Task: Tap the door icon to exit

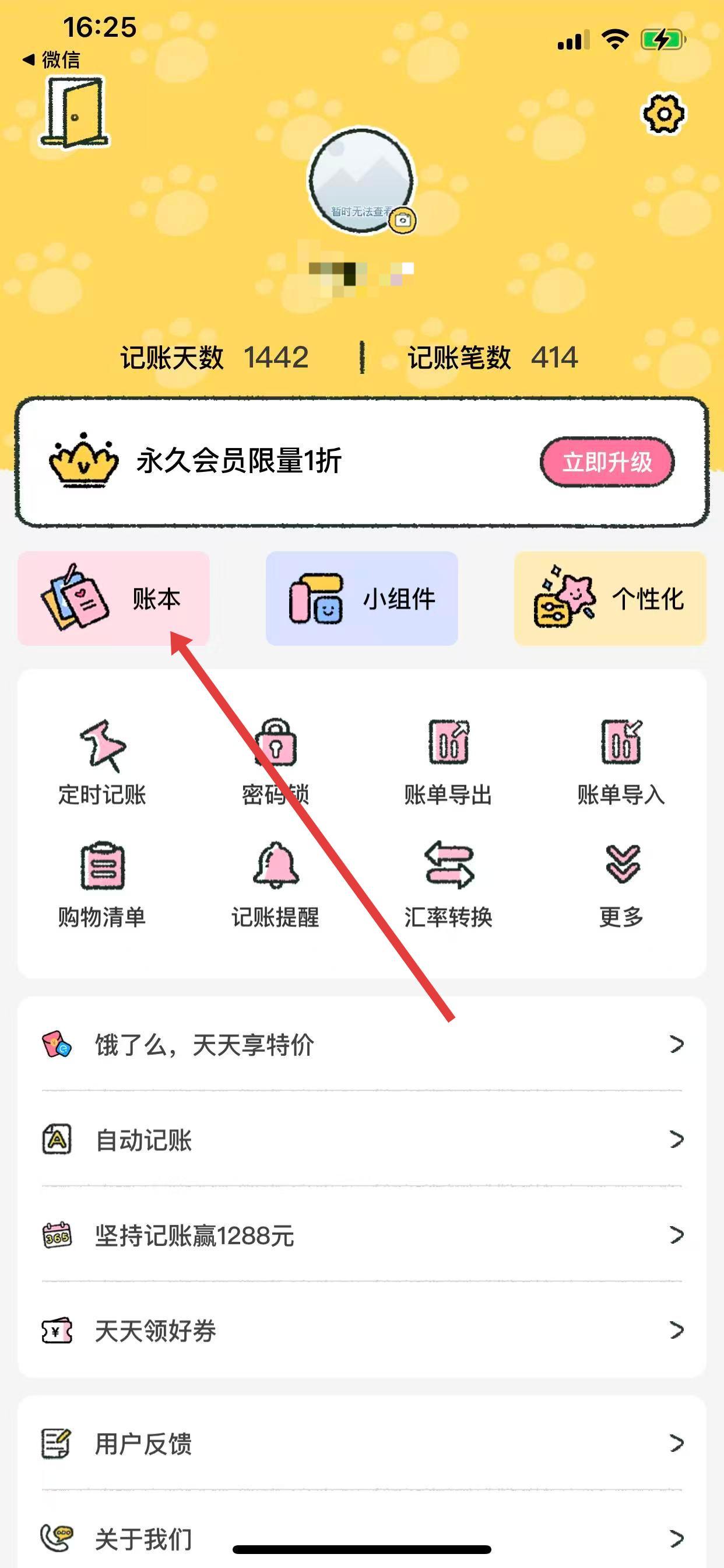Action: coord(74,113)
